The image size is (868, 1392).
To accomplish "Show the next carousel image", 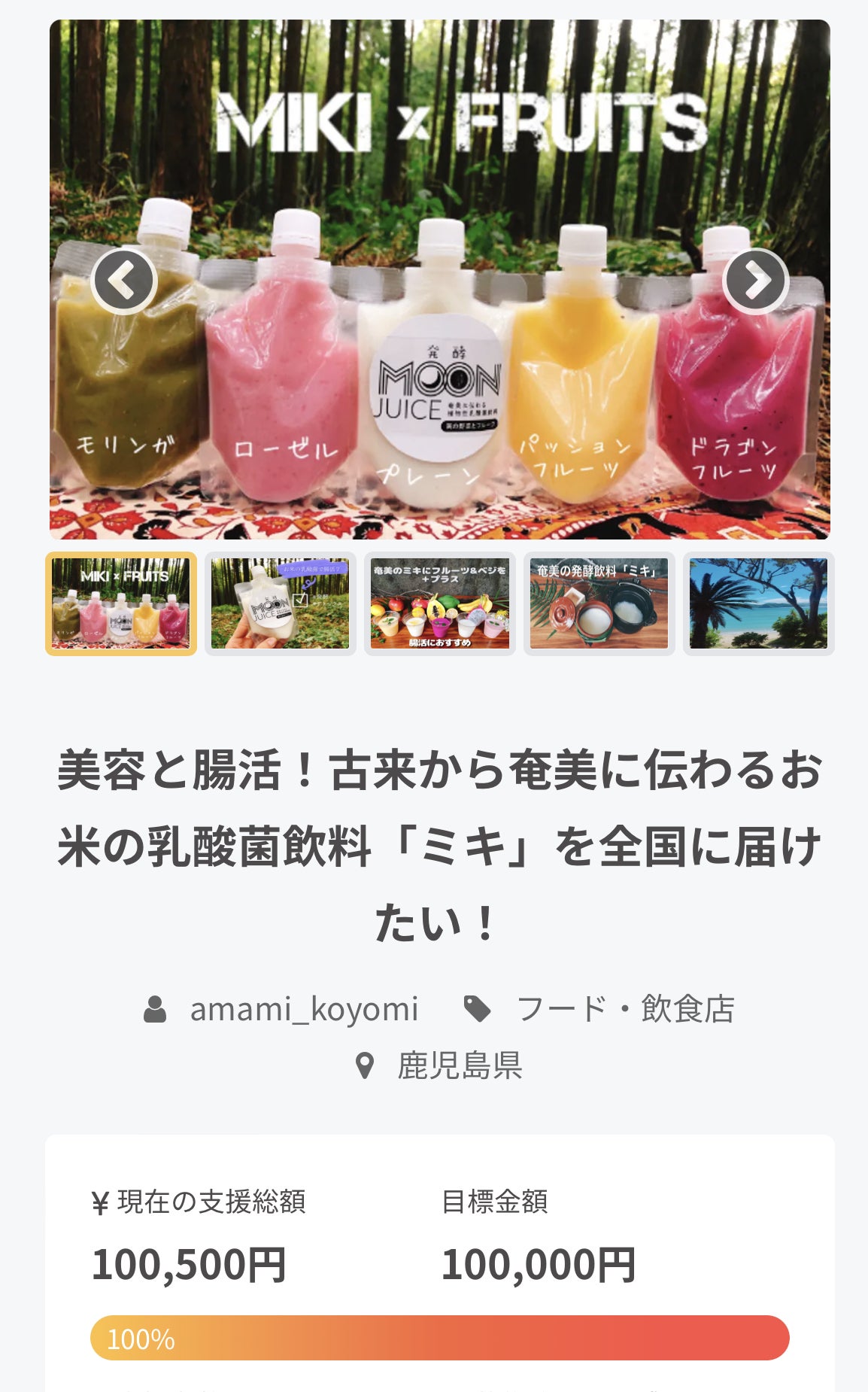I will pyautogui.click(x=755, y=281).
